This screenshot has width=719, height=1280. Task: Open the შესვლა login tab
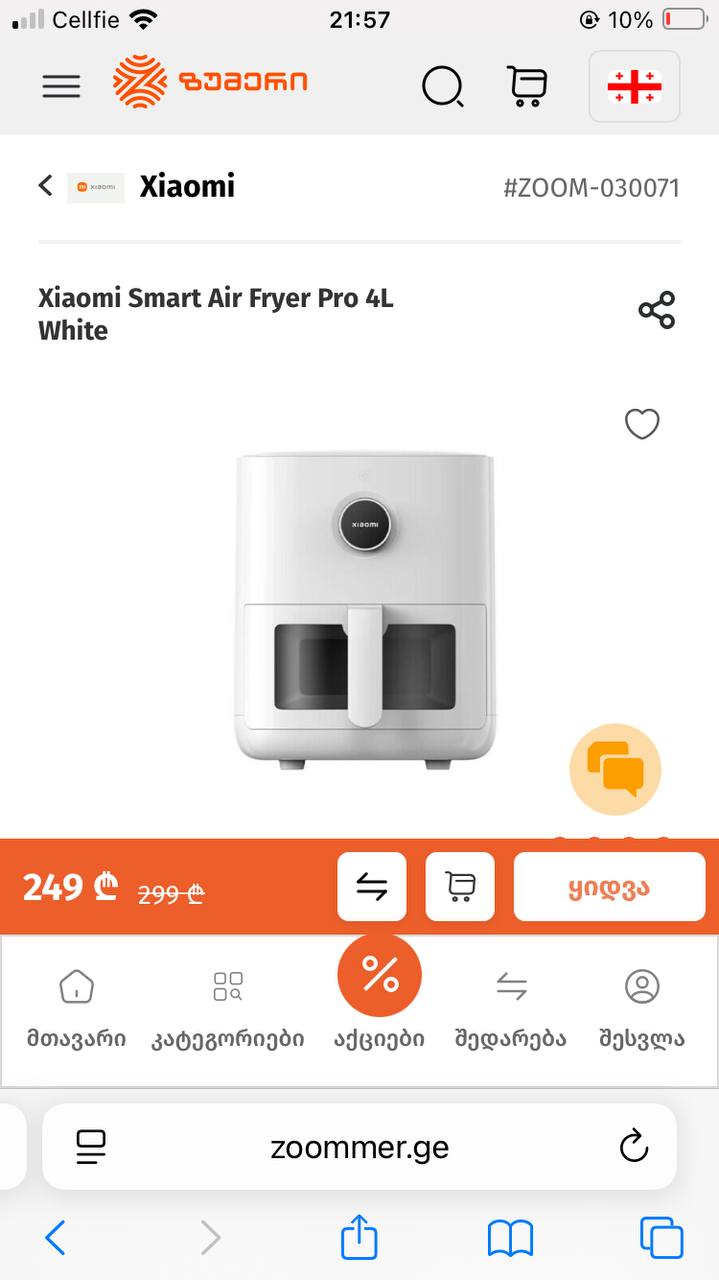(642, 1010)
